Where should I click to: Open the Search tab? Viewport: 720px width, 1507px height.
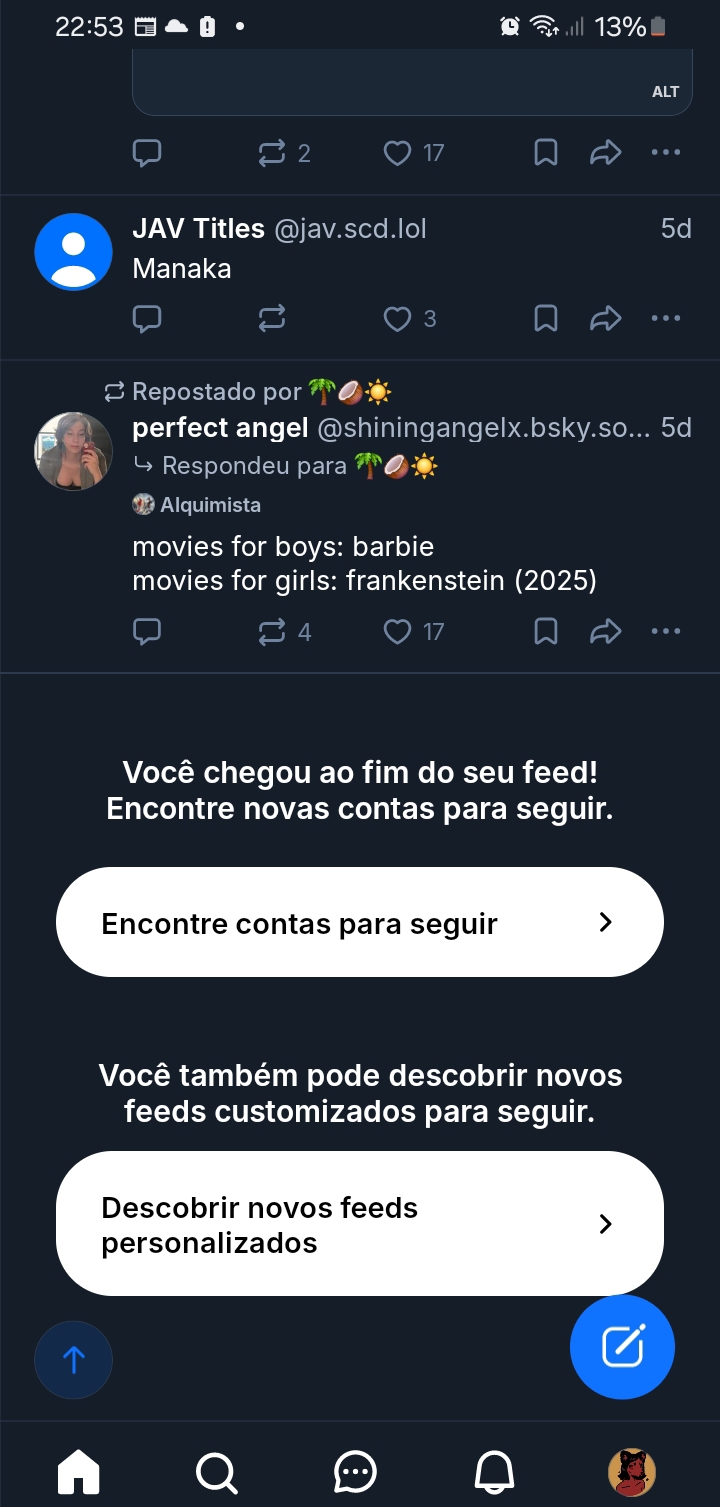click(216, 1472)
